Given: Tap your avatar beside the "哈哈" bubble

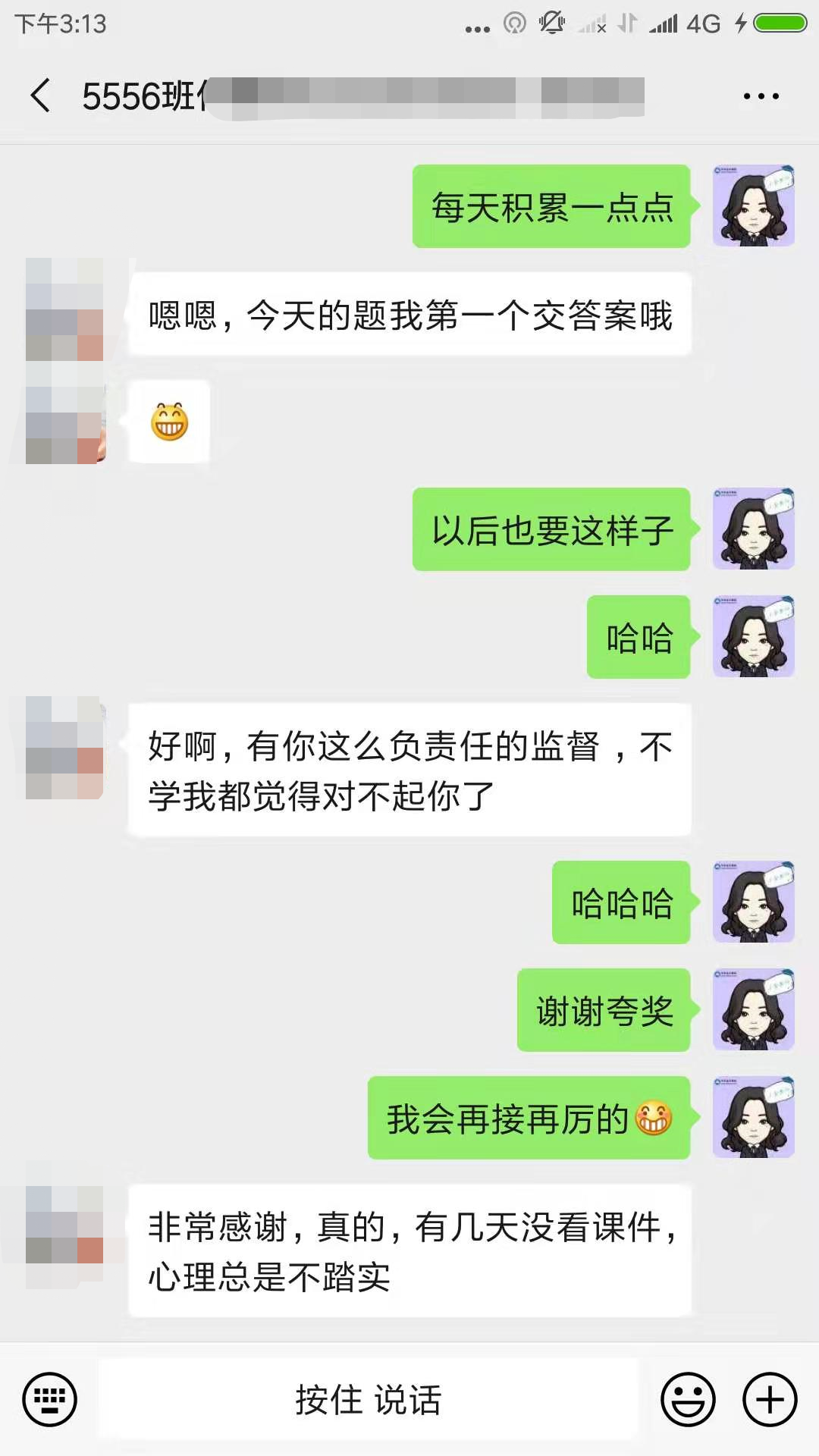Looking at the screenshot, I should (x=753, y=637).
